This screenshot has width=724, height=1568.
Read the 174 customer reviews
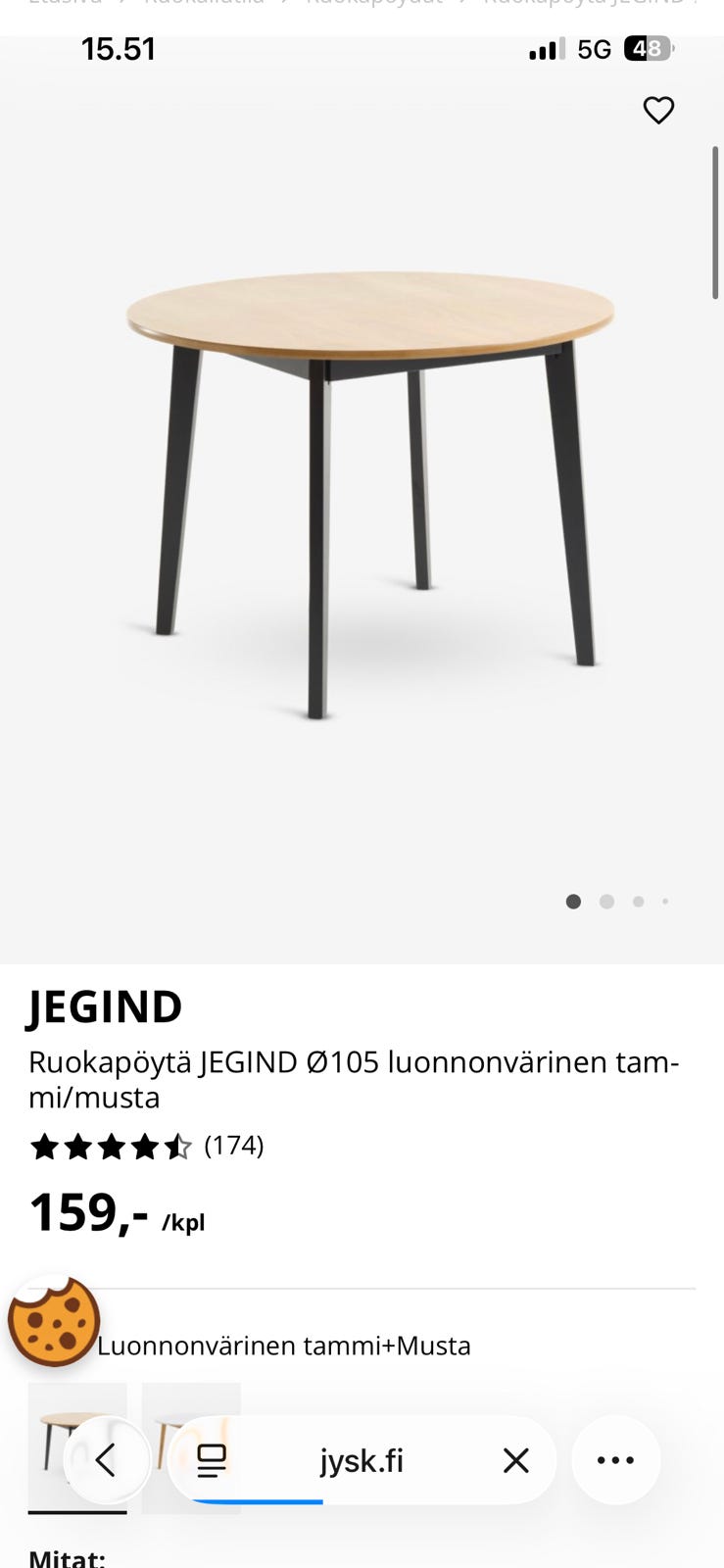[x=233, y=1146]
